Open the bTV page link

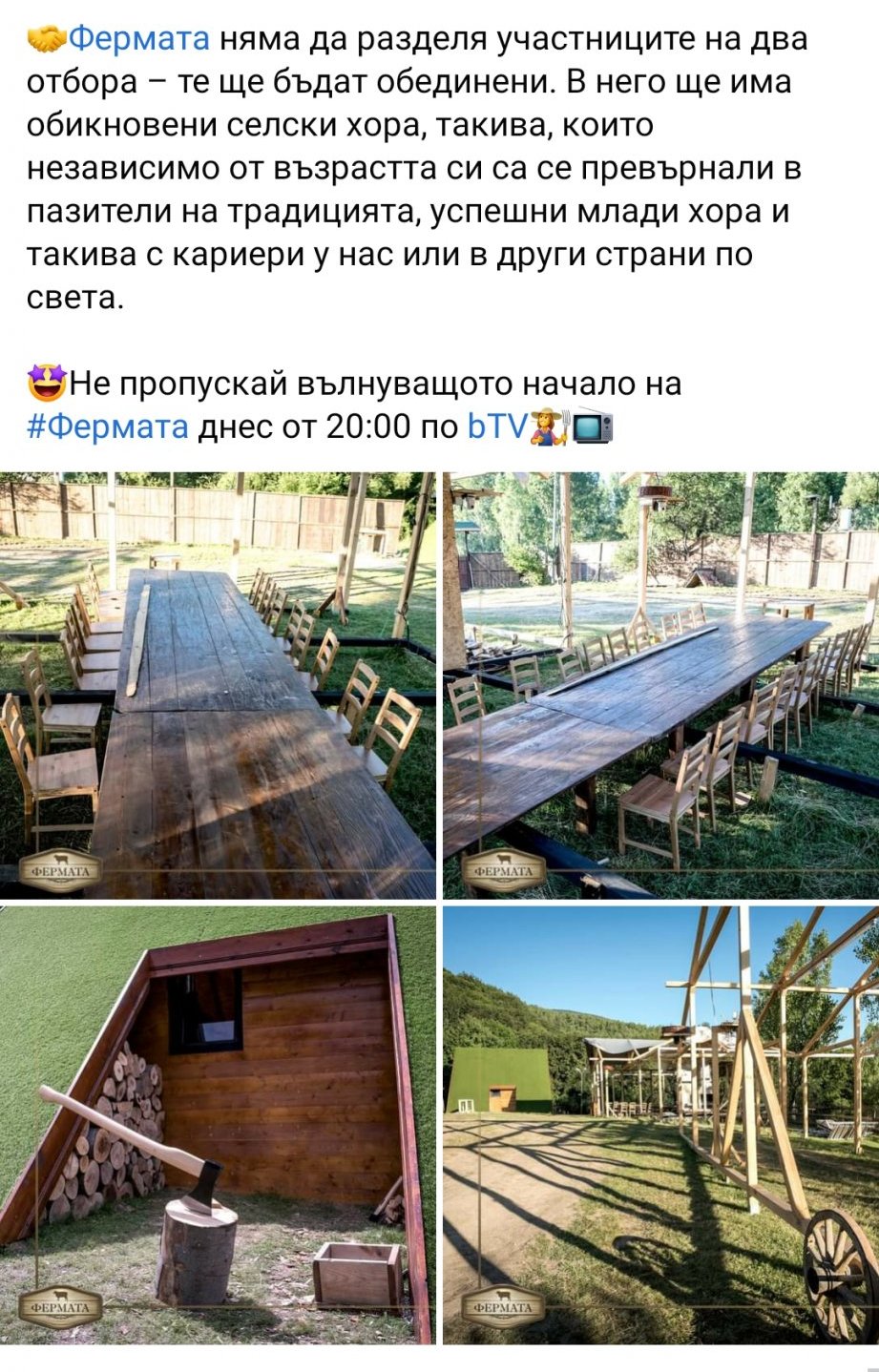(x=496, y=426)
